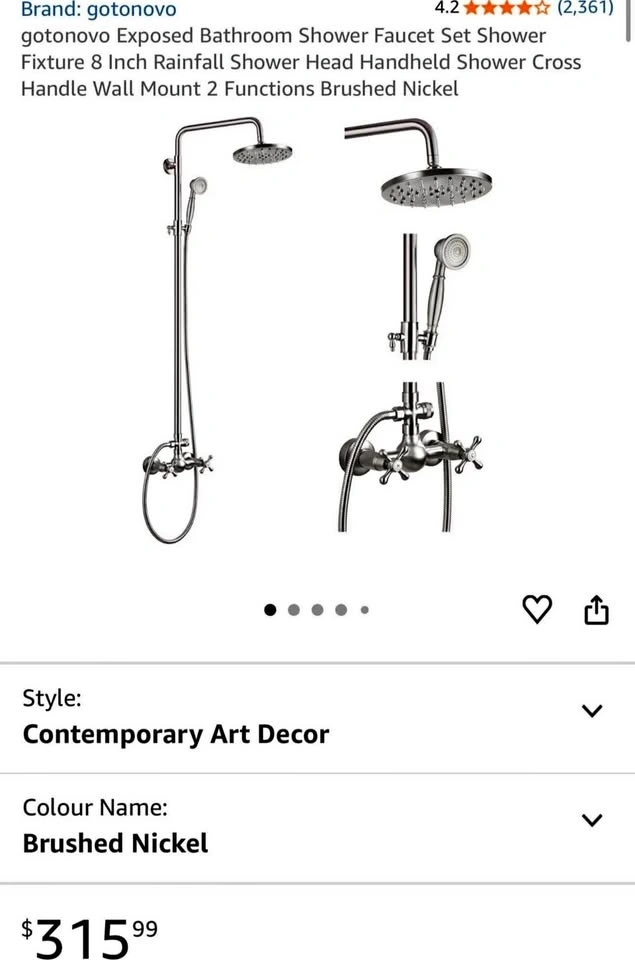Viewport: 635px width, 960px height.
Task: Jump to the second image dot
Action: tap(294, 609)
